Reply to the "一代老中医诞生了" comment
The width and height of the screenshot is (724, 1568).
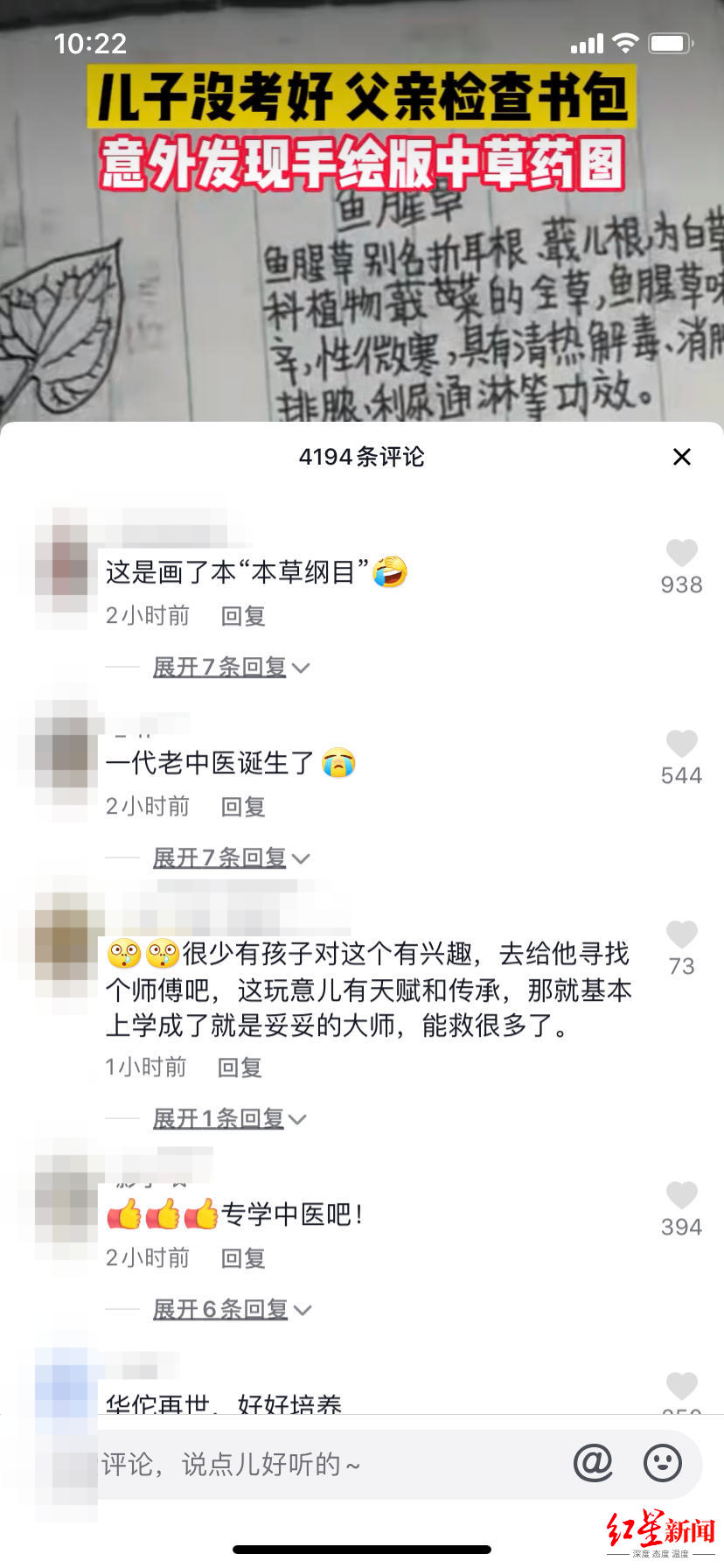click(x=242, y=807)
